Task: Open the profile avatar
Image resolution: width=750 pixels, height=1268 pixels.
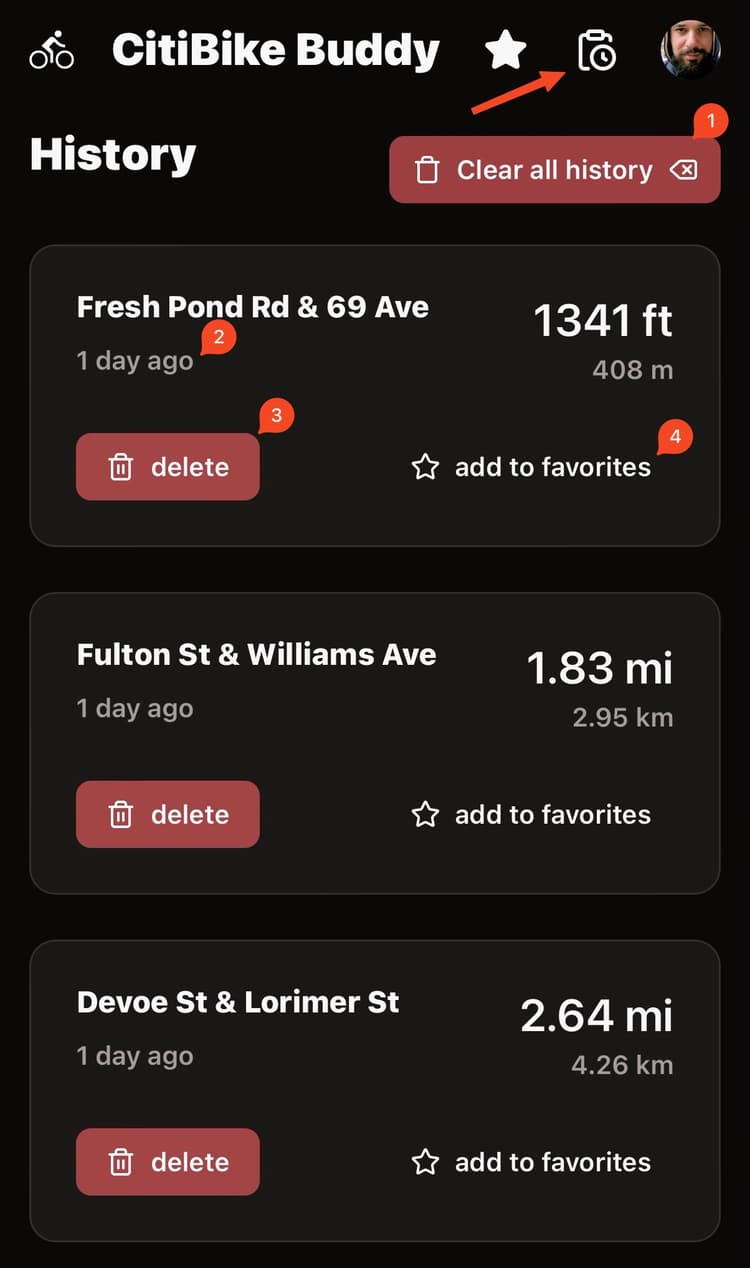Action: pyautogui.click(x=690, y=50)
